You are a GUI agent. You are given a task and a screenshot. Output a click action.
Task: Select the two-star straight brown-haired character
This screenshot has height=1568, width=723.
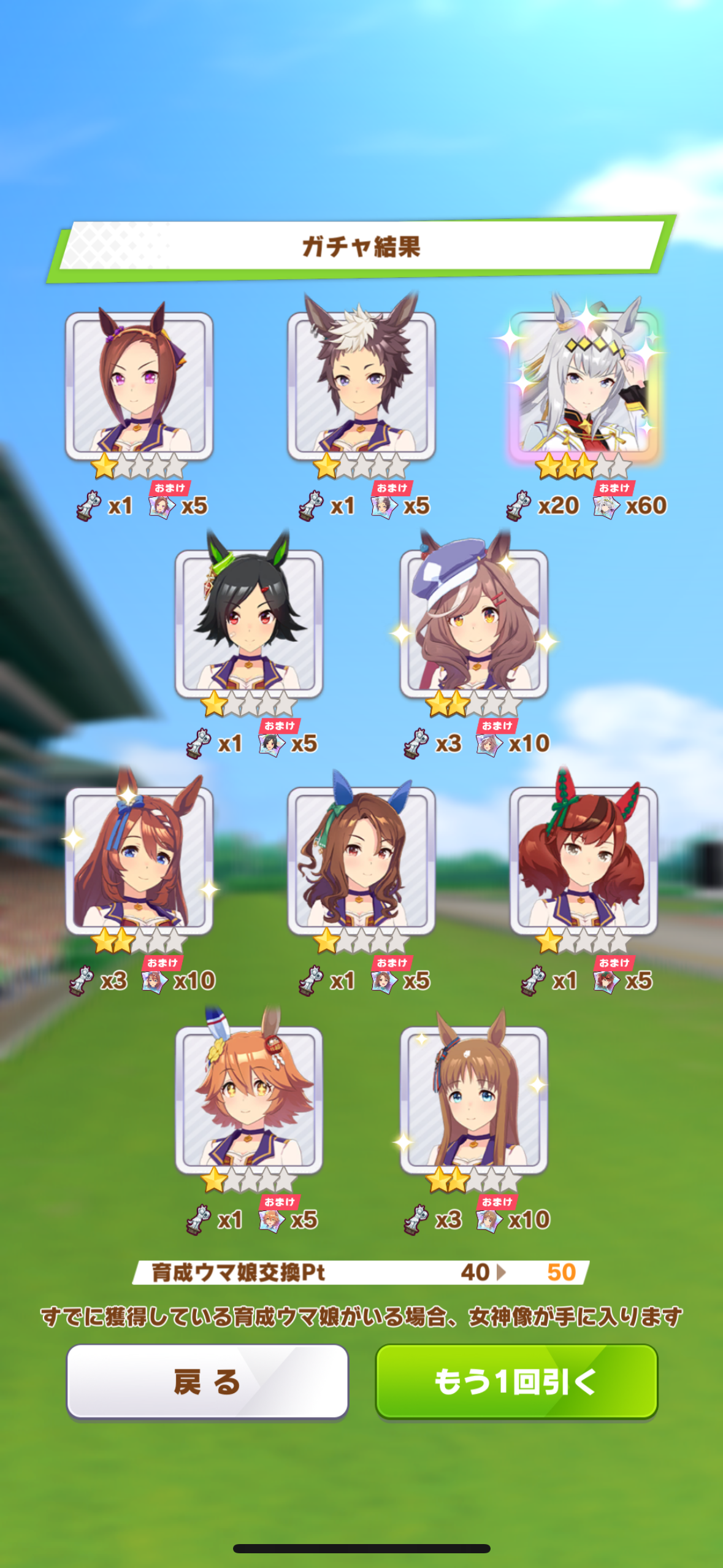[473, 1099]
